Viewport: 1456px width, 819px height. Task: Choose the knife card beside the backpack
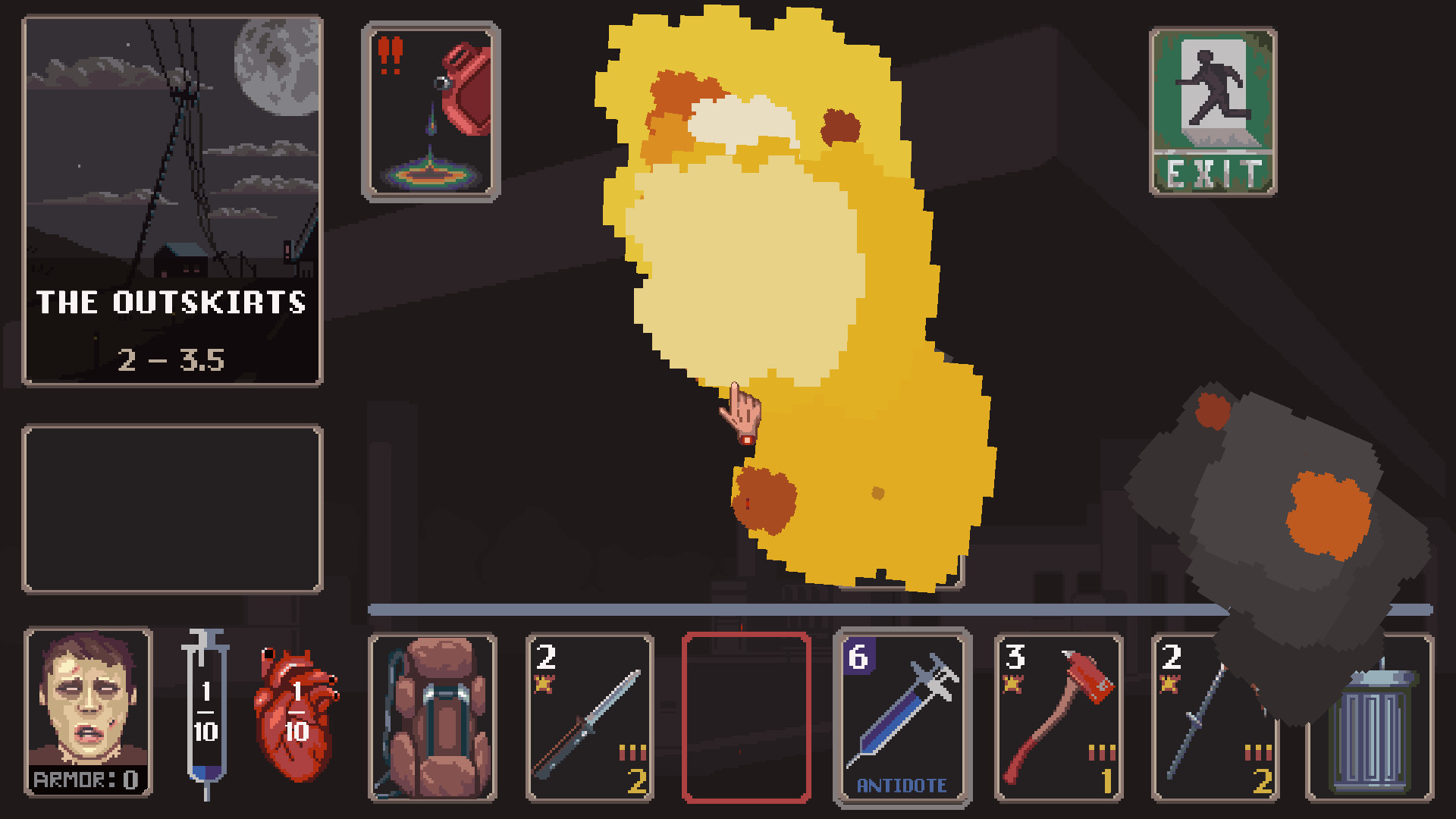tap(589, 717)
